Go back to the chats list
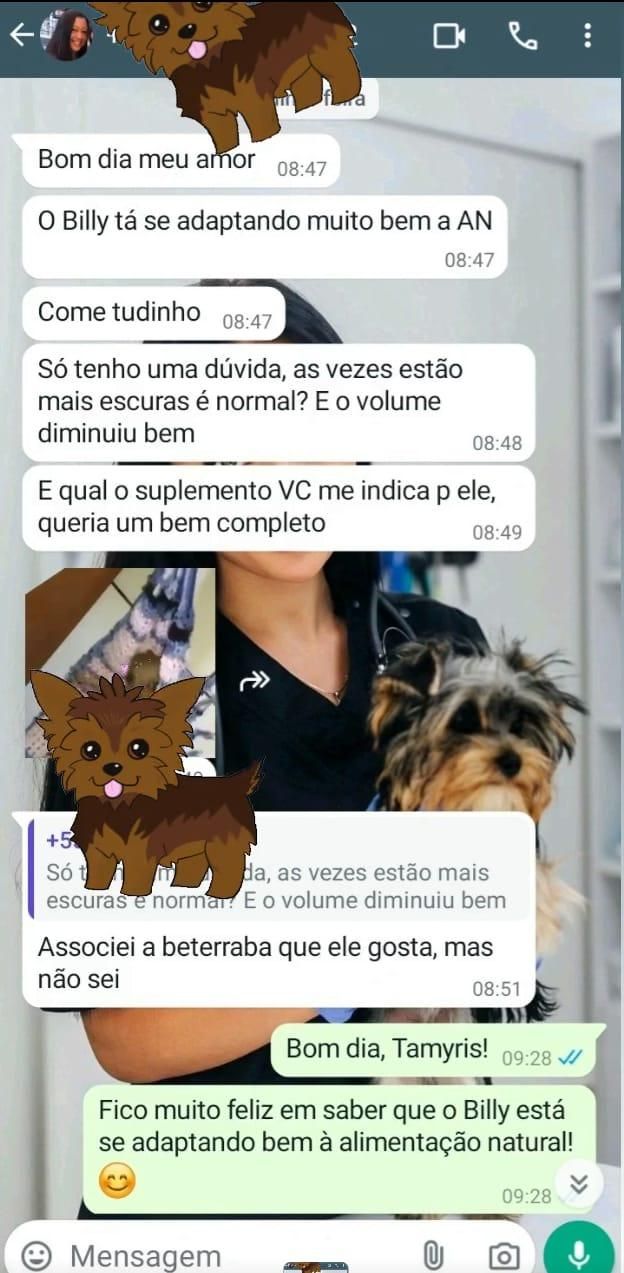Viewport: 624px width, 1273px height. (x=20, y=35)
